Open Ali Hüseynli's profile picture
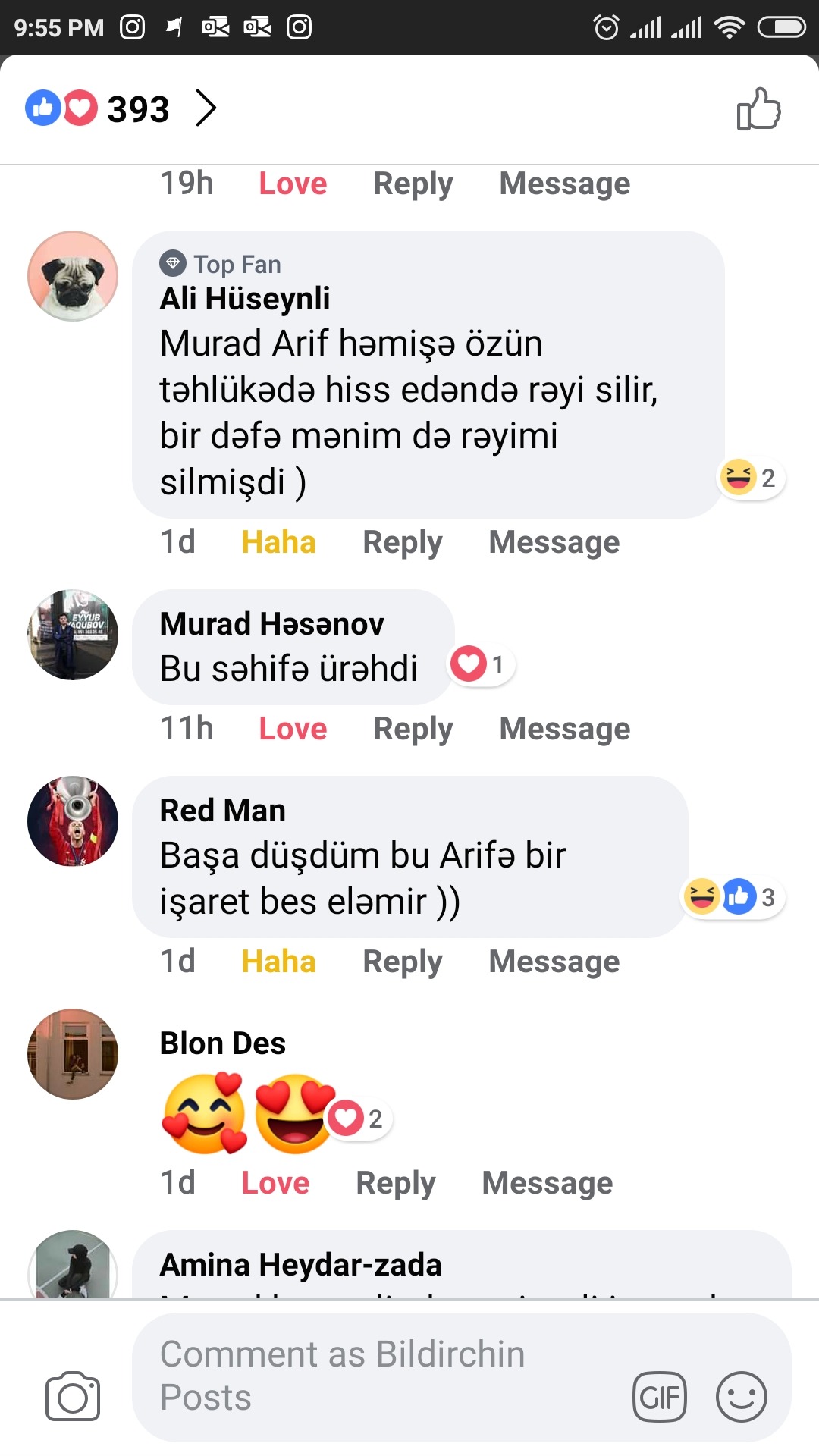Image resolution: width=819 pixels, height=1456 pixels. (73, 276)
